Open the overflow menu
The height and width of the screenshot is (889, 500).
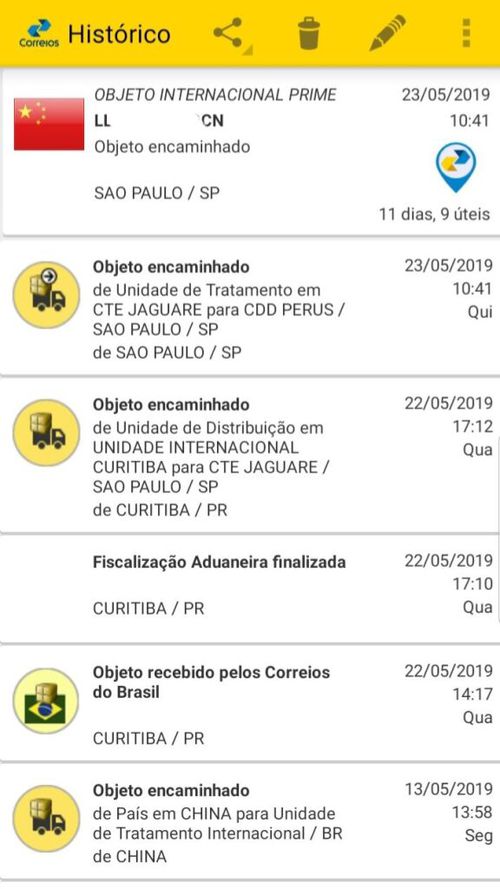[466, 33]
